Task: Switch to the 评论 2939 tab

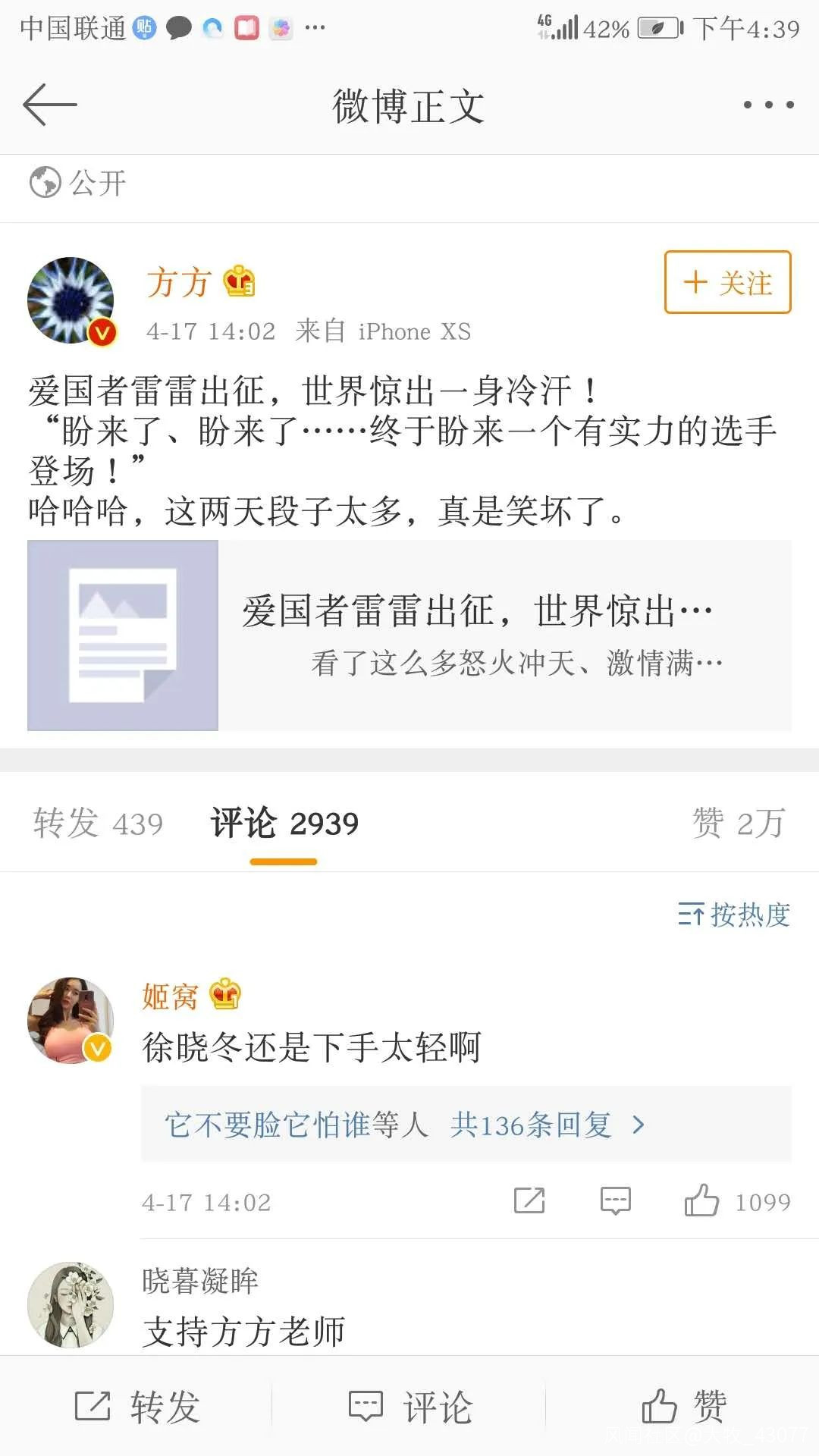Action: 284,824
